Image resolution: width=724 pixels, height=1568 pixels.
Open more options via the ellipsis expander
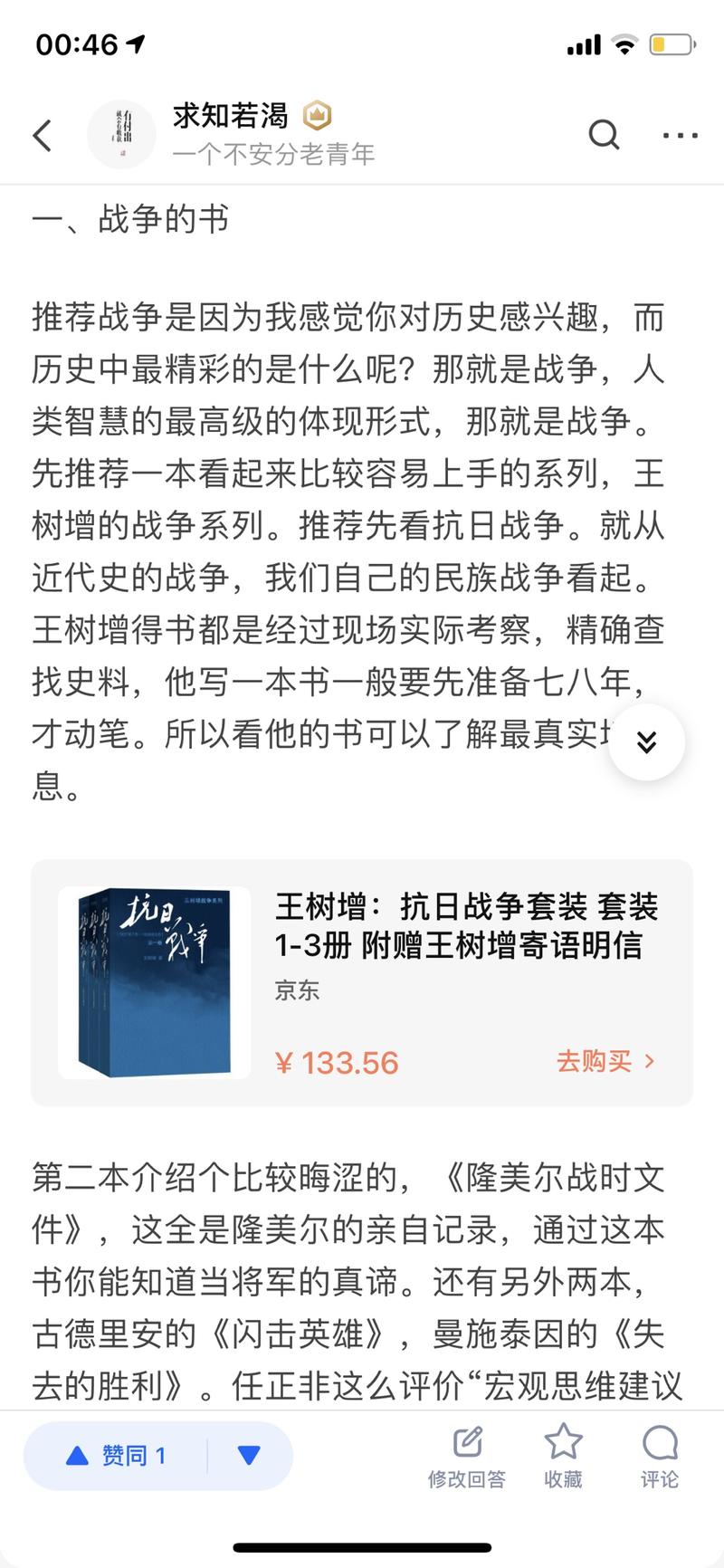[x=679, y=134]
